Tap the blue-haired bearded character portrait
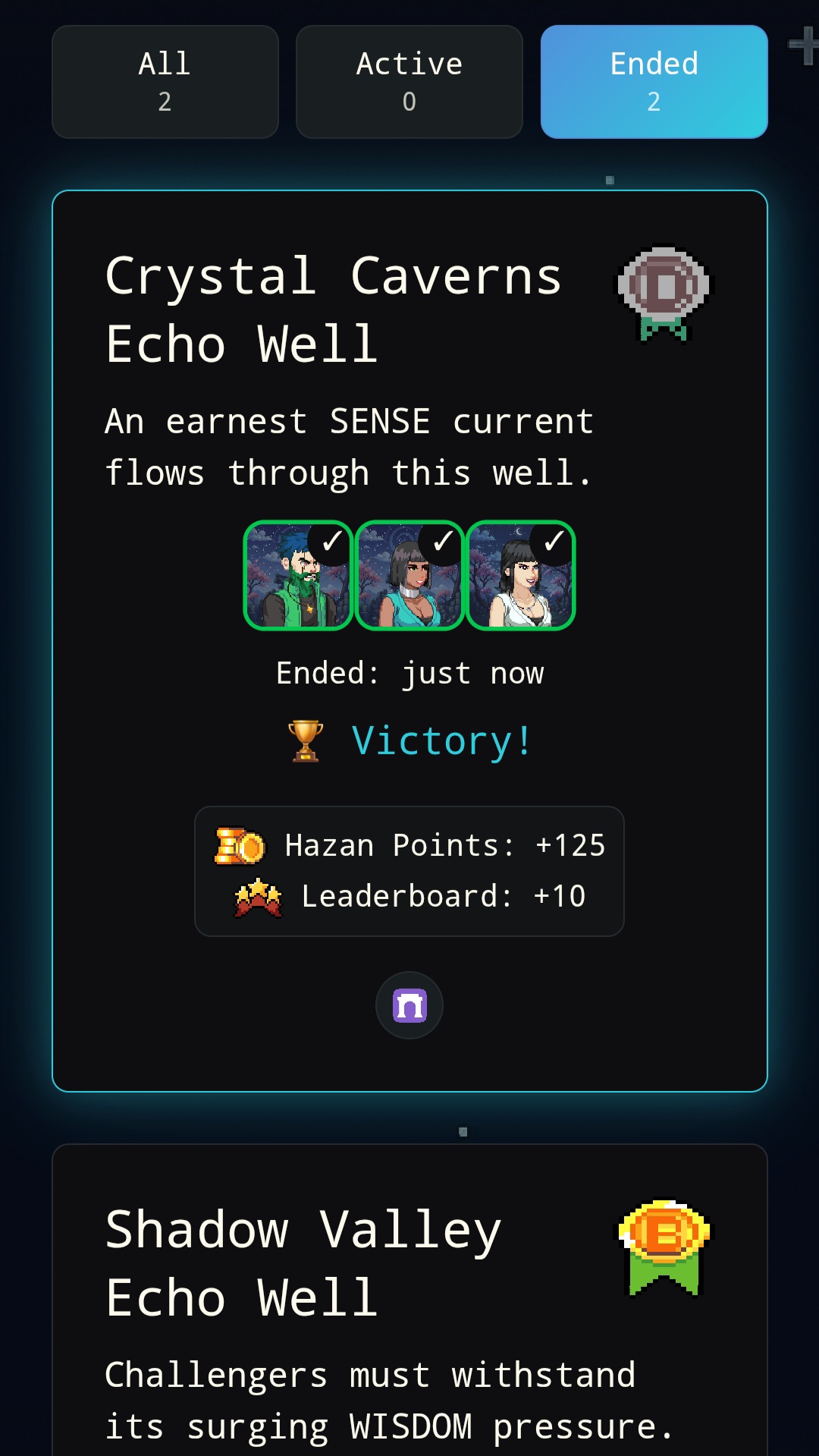Image resolution: width=819 pixels, height=1456 pixels. pyautogui.click(x=297, y=575)
